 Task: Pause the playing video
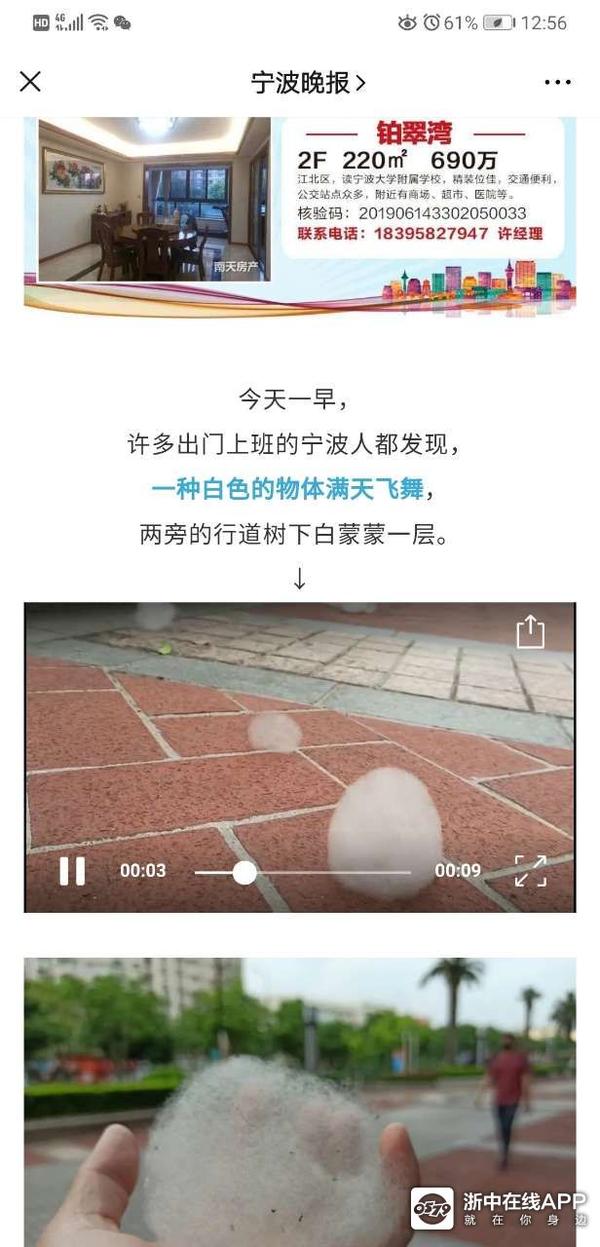72,871
